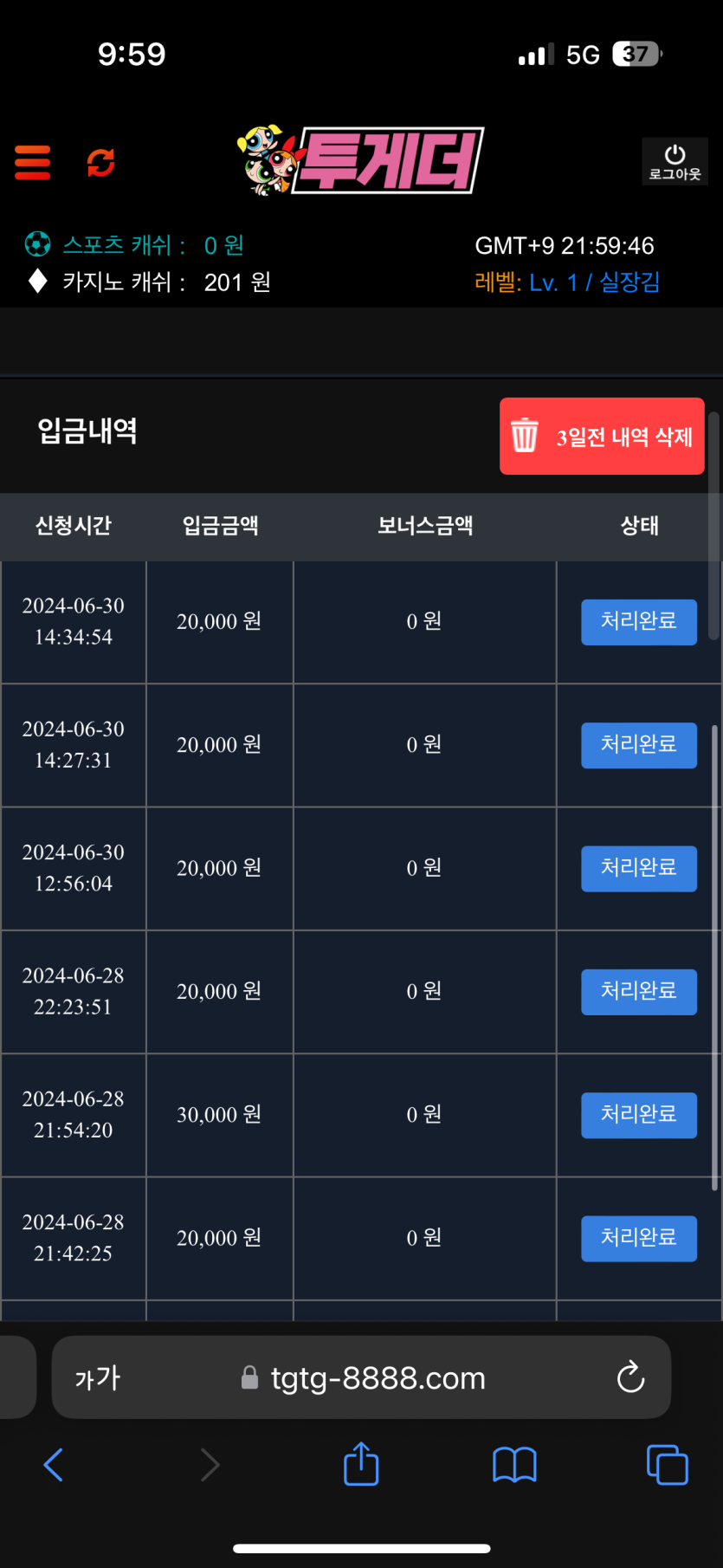Open the hamburger menu
The height and width of the screenshot is (1568, 723).
click(33, 162)
